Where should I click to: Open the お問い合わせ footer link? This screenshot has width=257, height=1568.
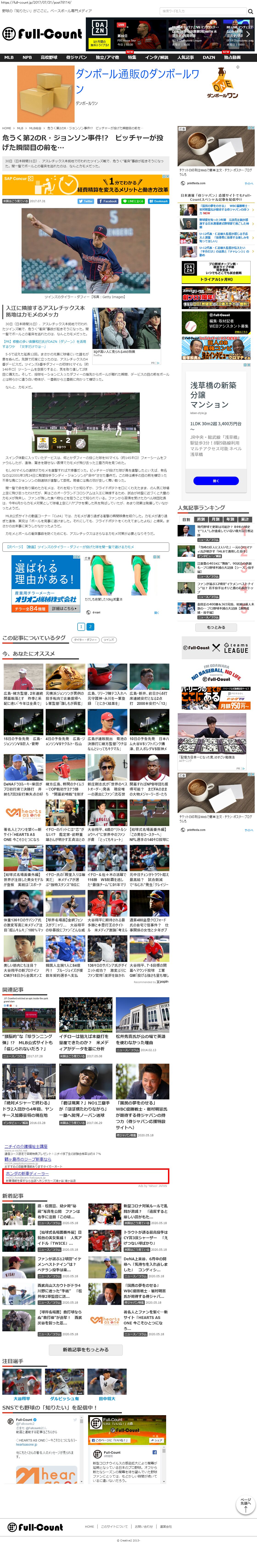144,1526
